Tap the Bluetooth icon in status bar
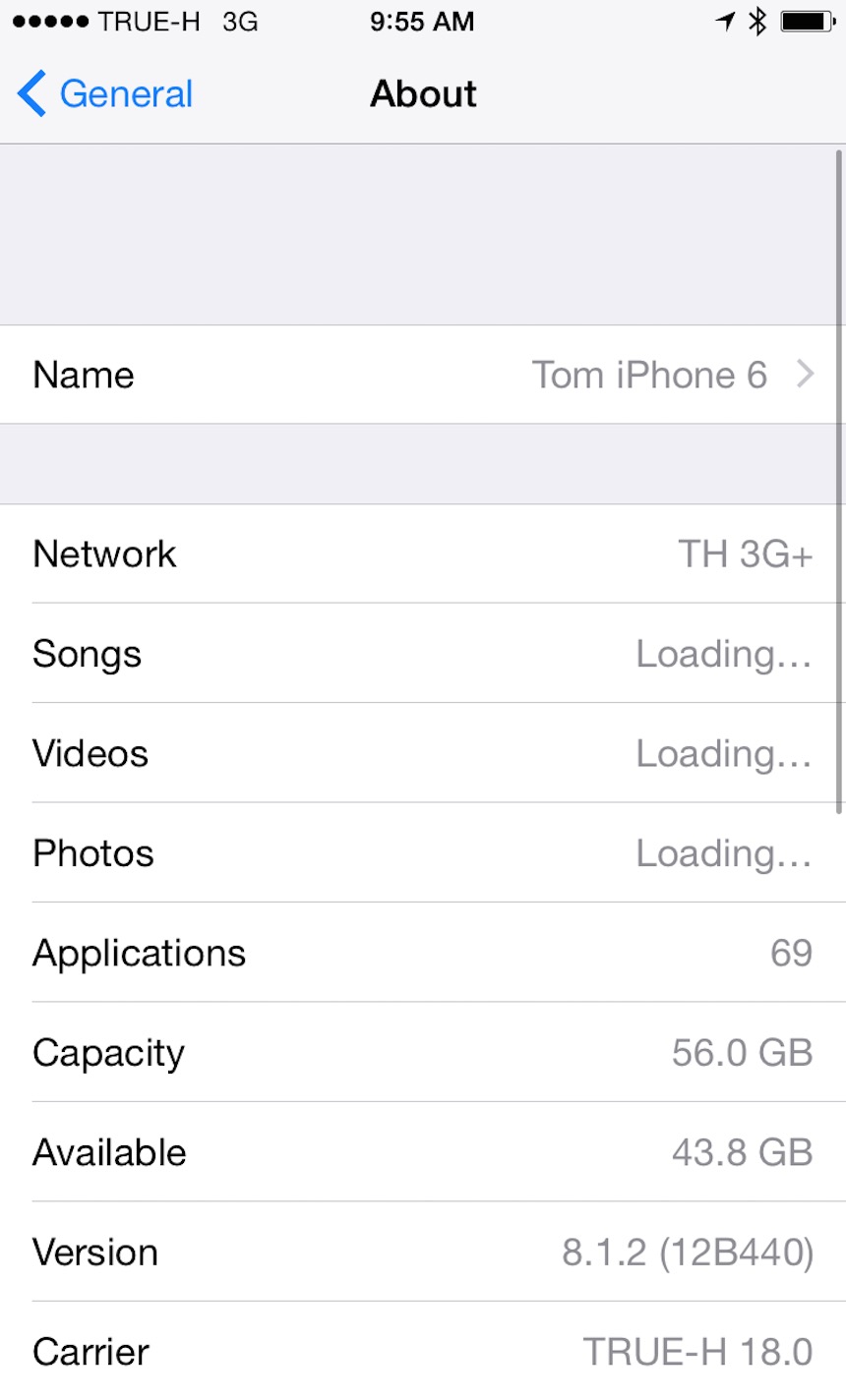 [755, 21]
